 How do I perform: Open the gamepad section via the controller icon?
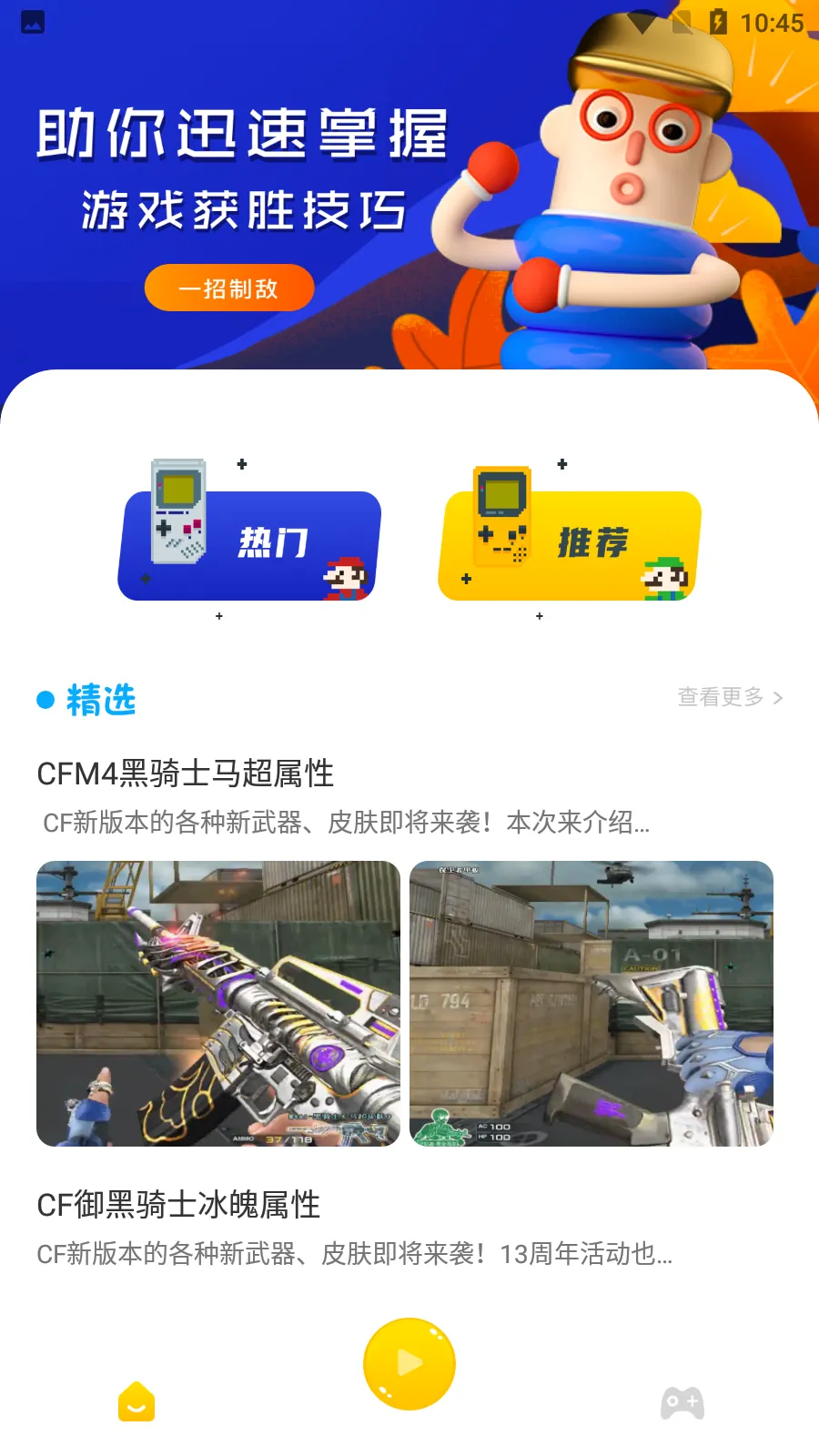click(682, 1403)
